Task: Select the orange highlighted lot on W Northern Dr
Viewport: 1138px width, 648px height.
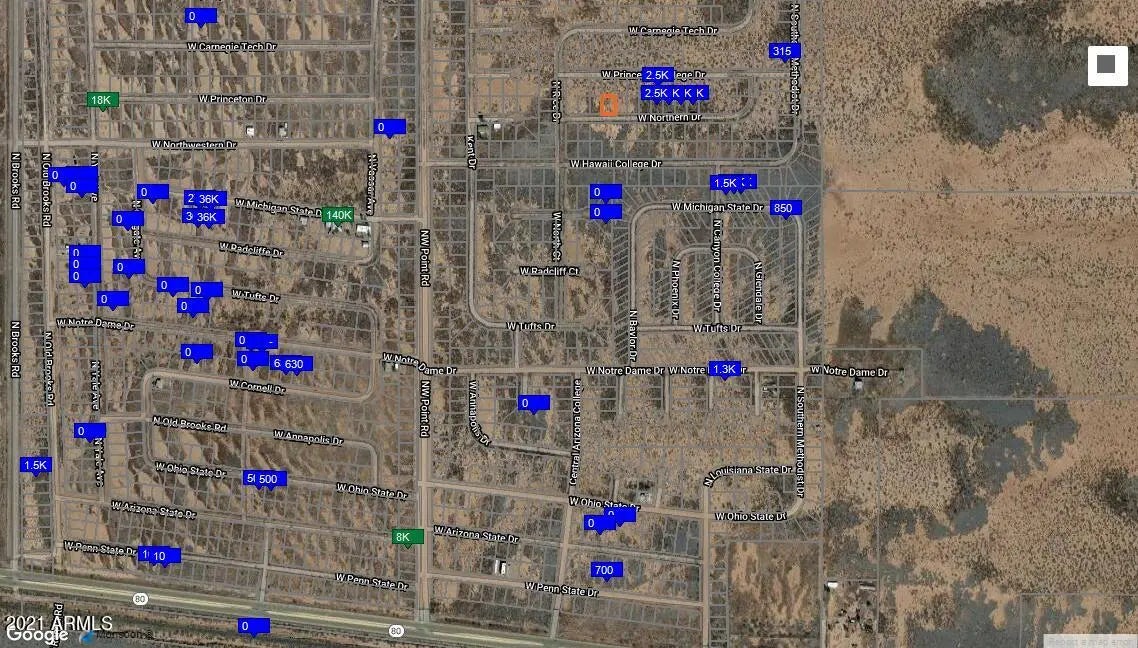Action: [x=608, y=103]
